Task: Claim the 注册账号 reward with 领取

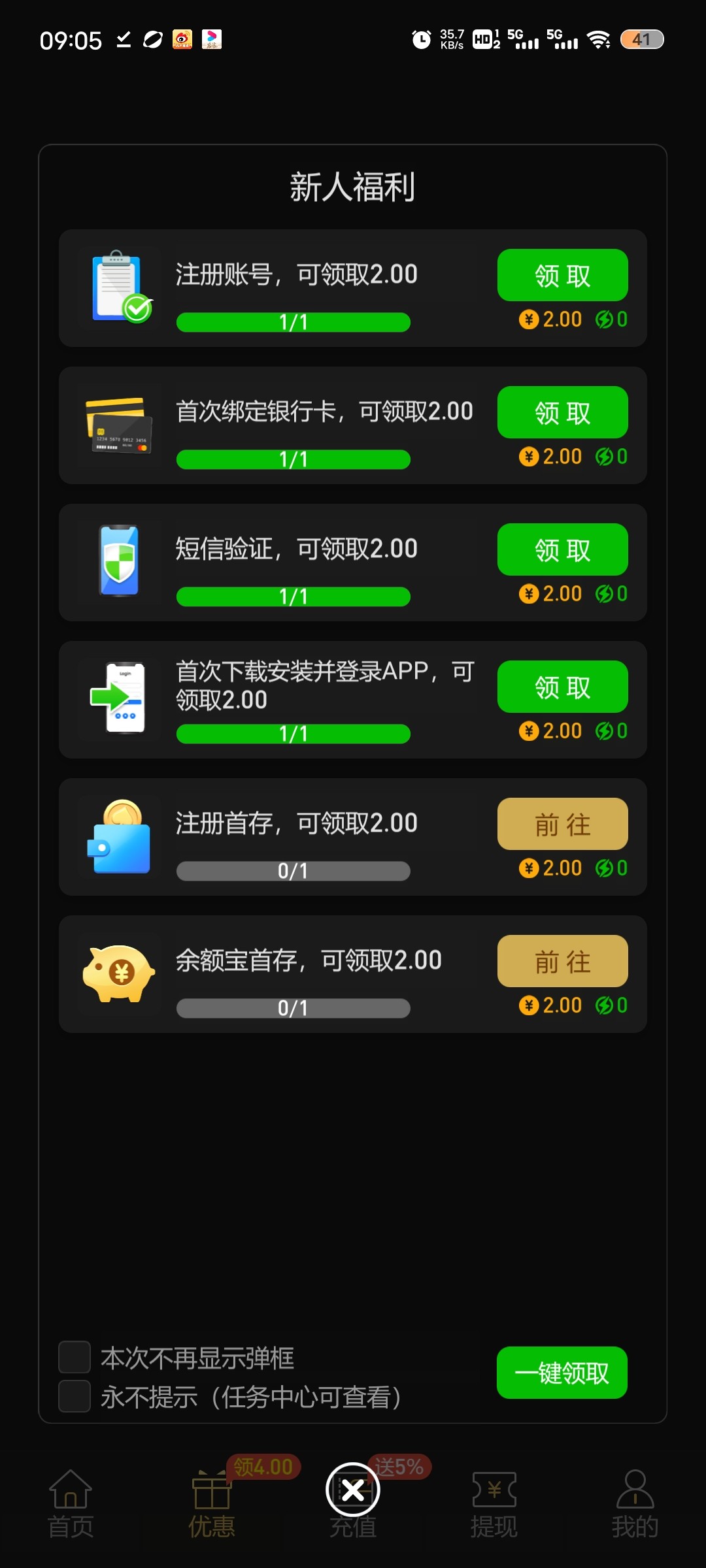Action: point(562,275)
